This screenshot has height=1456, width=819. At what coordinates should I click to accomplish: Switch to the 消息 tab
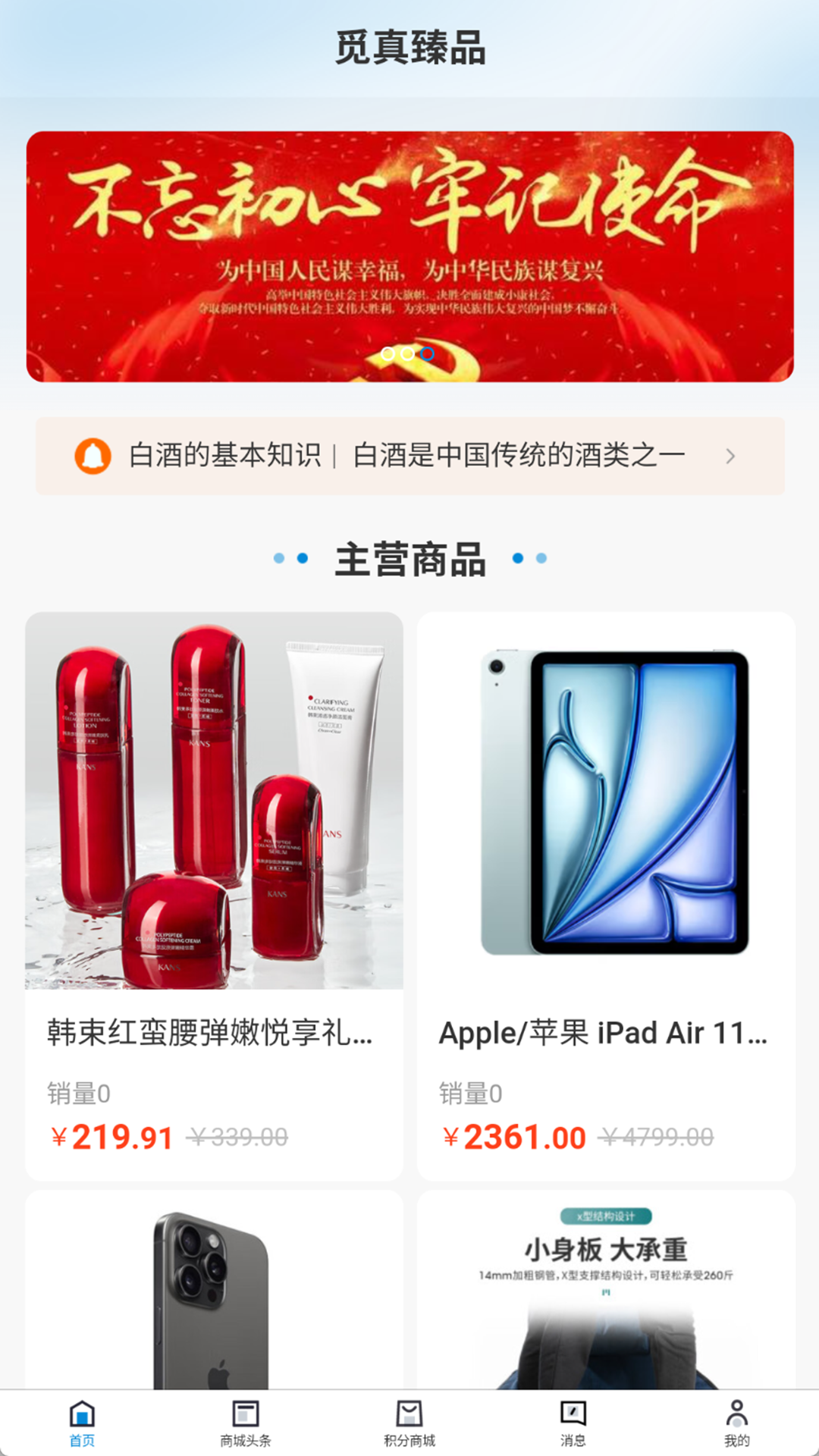[573, 1423]
